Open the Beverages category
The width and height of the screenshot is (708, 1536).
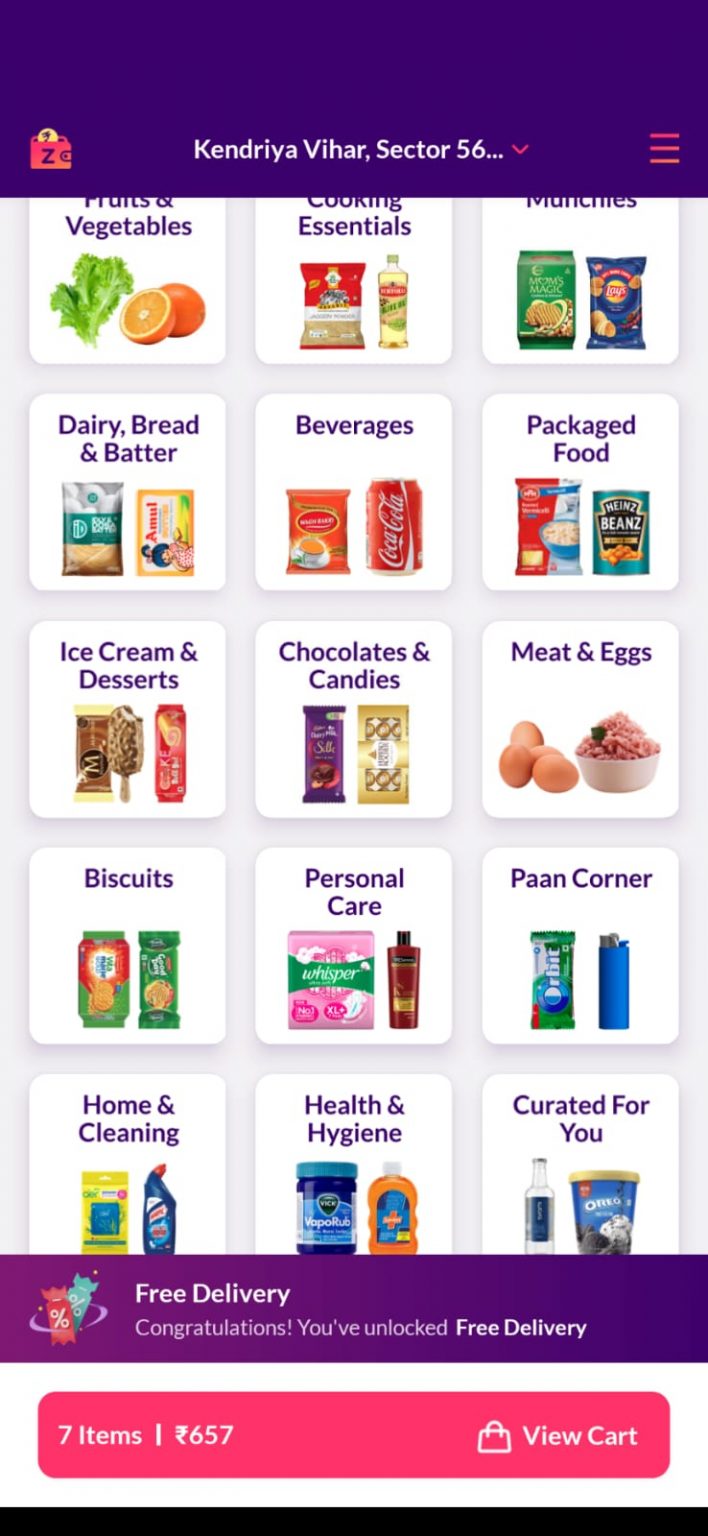(x=354, y=492)
